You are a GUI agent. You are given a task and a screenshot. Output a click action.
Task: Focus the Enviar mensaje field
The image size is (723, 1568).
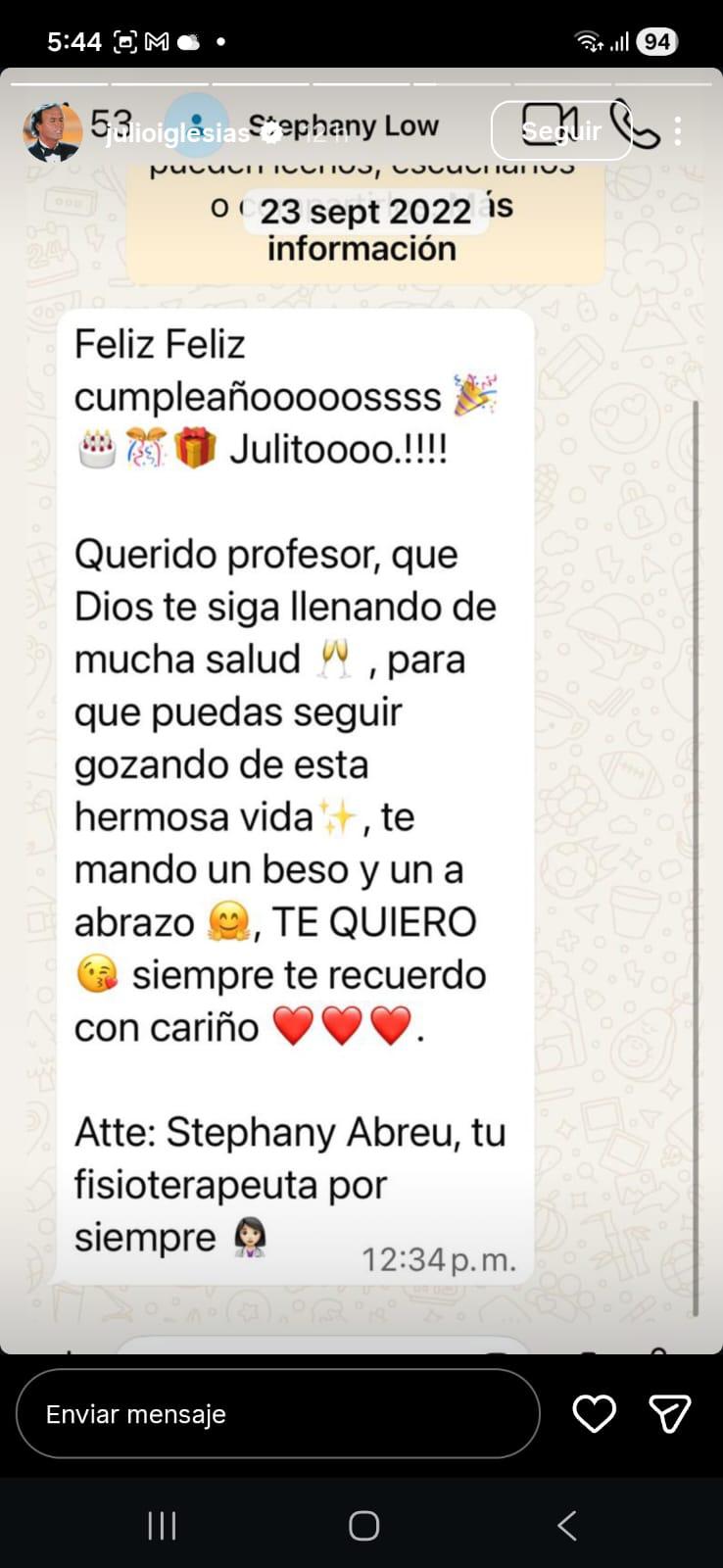(277, 1413)
